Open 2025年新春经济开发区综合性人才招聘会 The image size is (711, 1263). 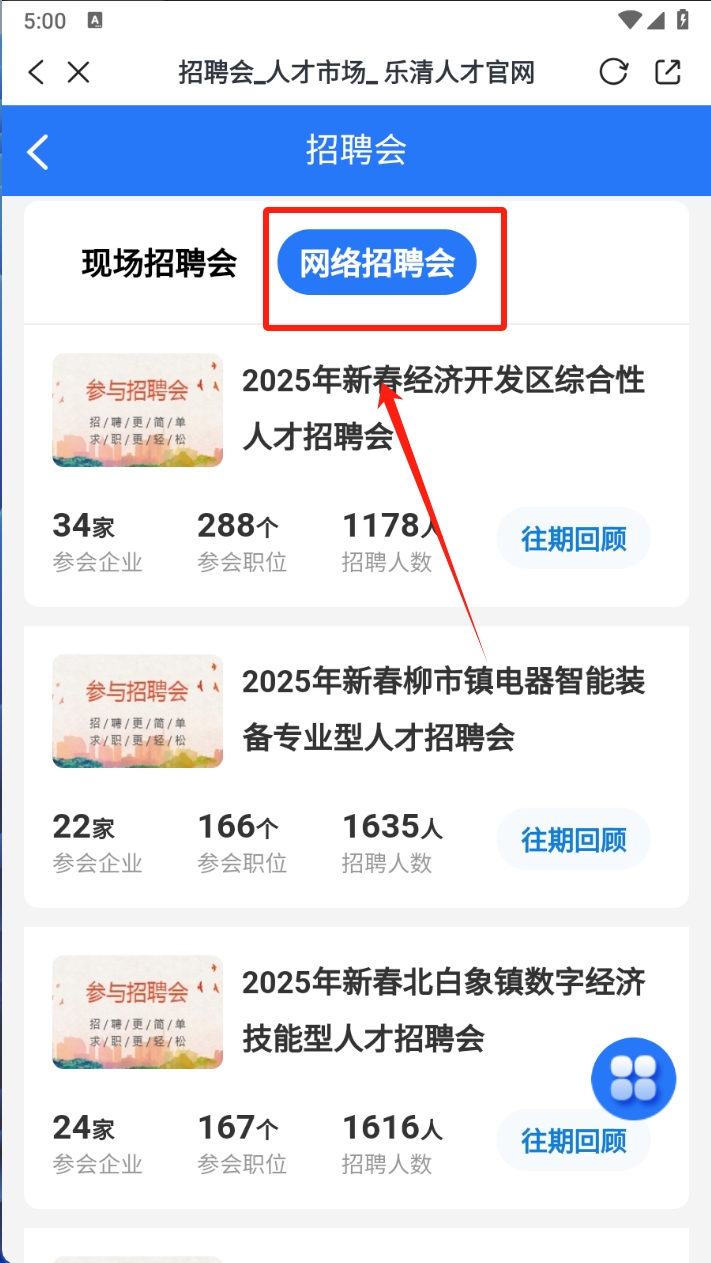click(x=443, y=408)
